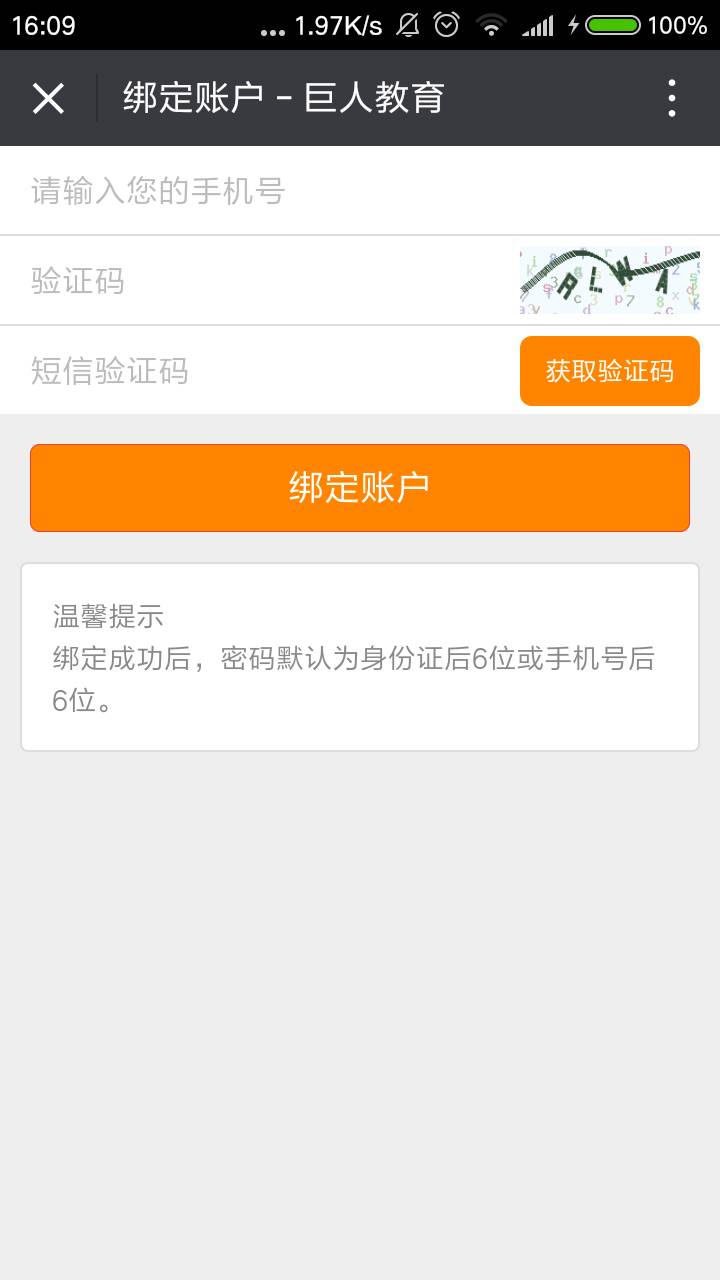Tap the 验证码 captcha input field
This screenshot has width=720, height=1280.
point(260,281)
